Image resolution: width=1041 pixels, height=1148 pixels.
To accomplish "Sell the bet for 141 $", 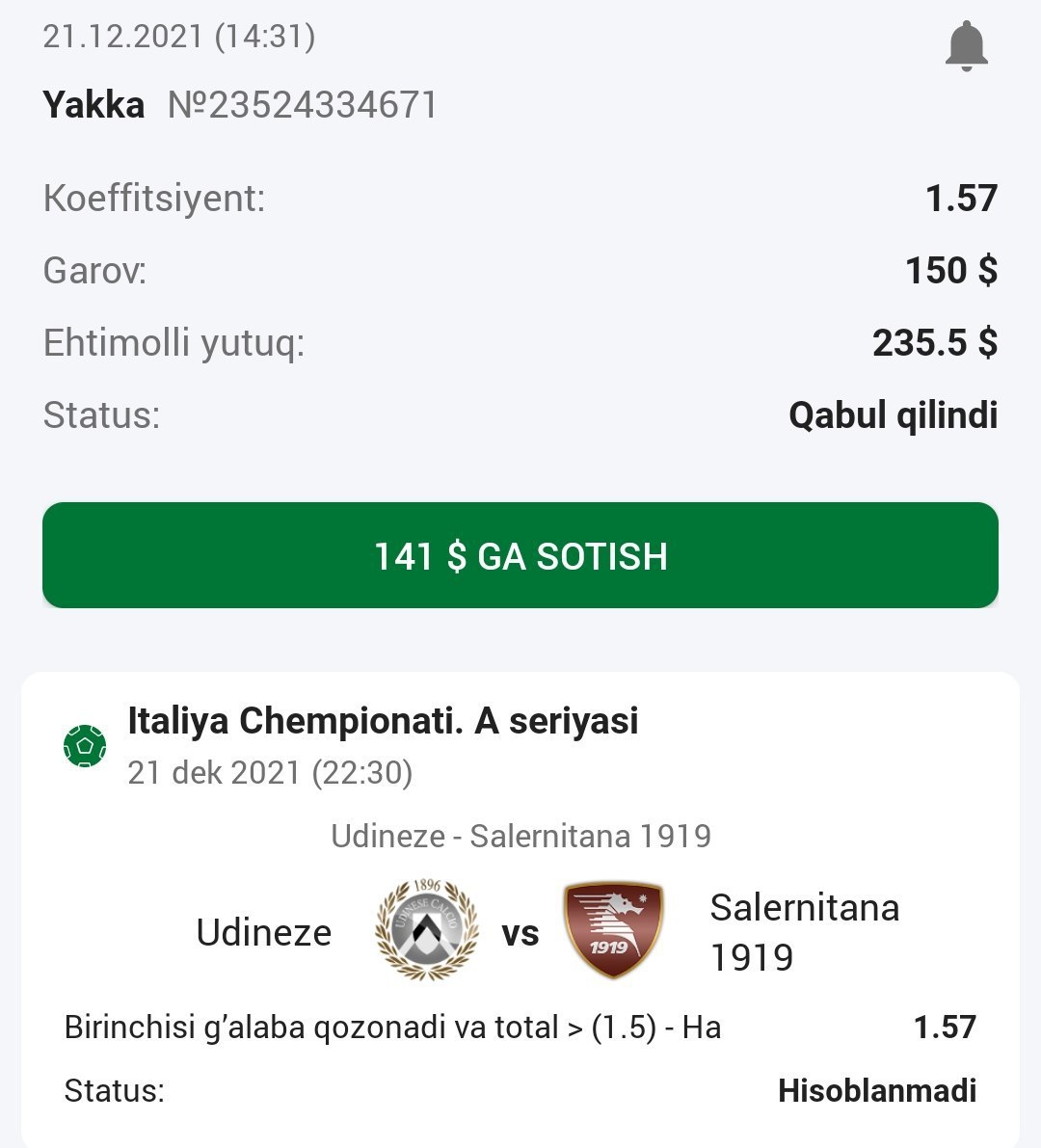I will 520,555.
